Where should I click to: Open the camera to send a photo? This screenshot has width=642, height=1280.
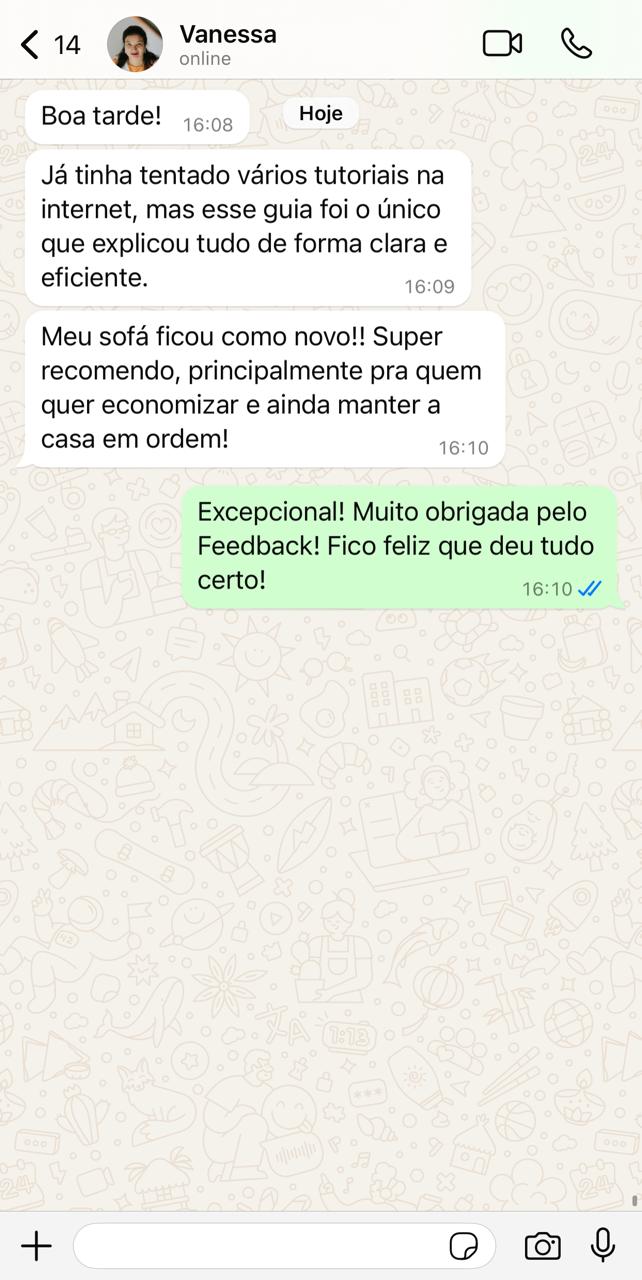tap(542, 1246)
